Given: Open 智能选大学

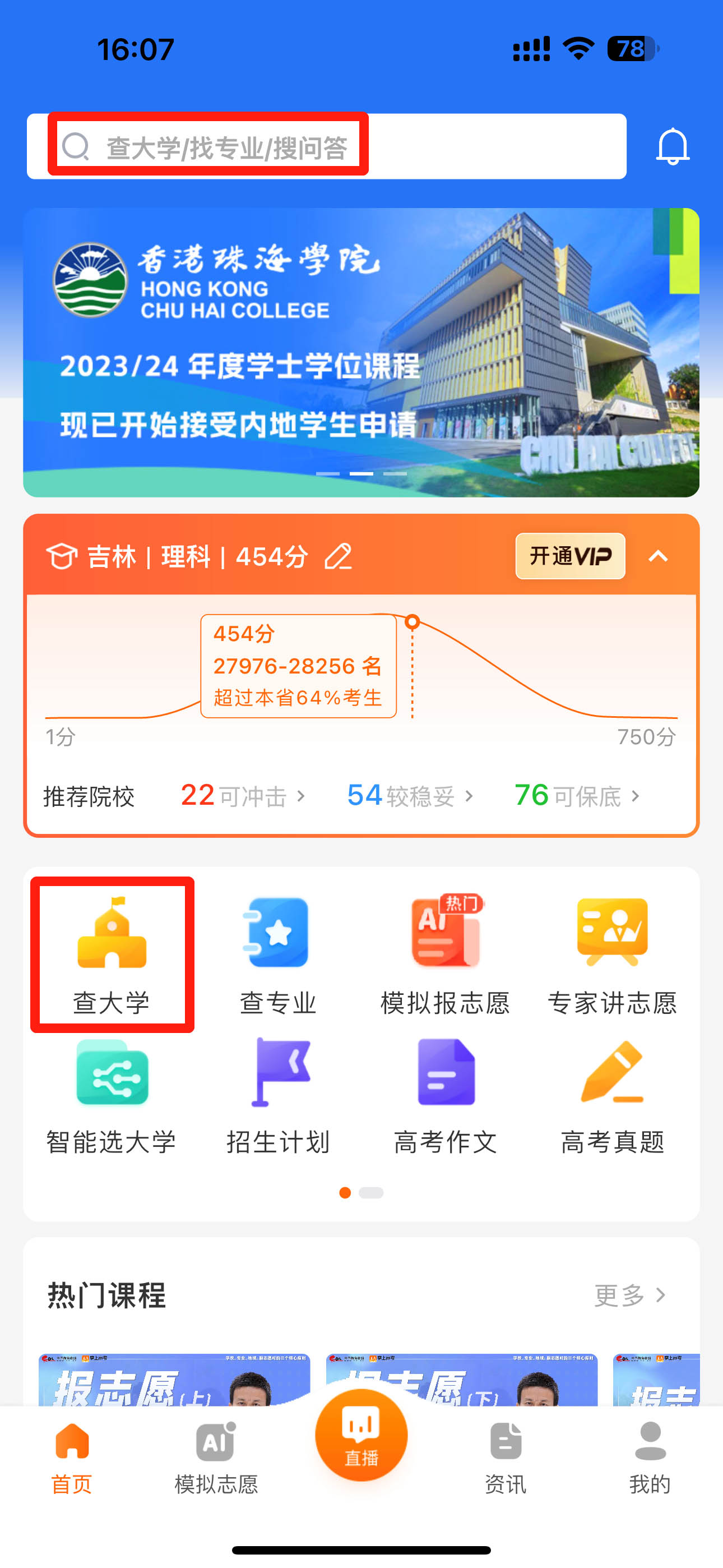Looking at the screenshot, I should tap(112, 1096).
